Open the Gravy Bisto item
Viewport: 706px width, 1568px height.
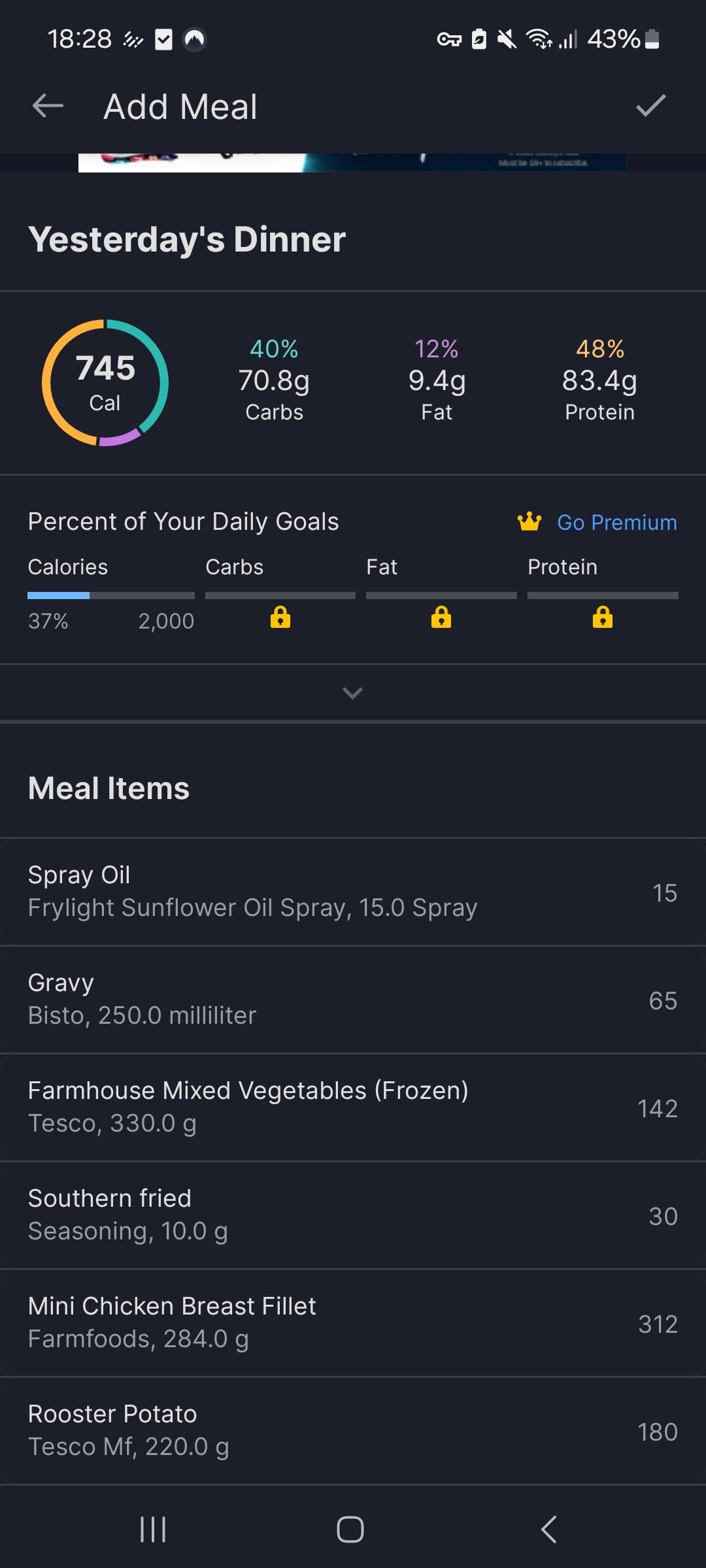click(x=353, y=1000)
